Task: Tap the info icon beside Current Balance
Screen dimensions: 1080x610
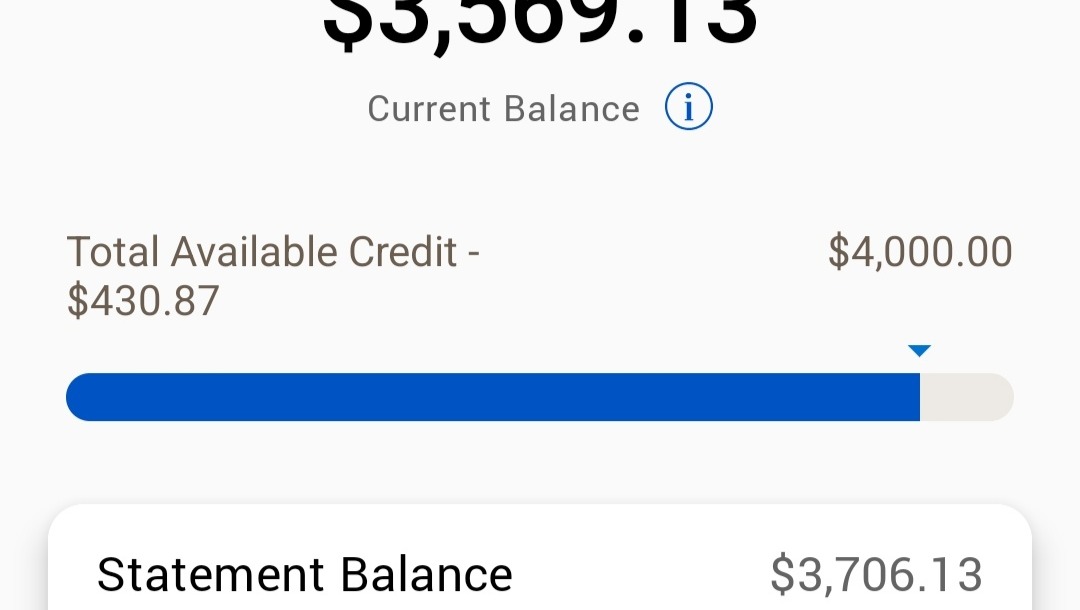Action: (x=688, y=107)
